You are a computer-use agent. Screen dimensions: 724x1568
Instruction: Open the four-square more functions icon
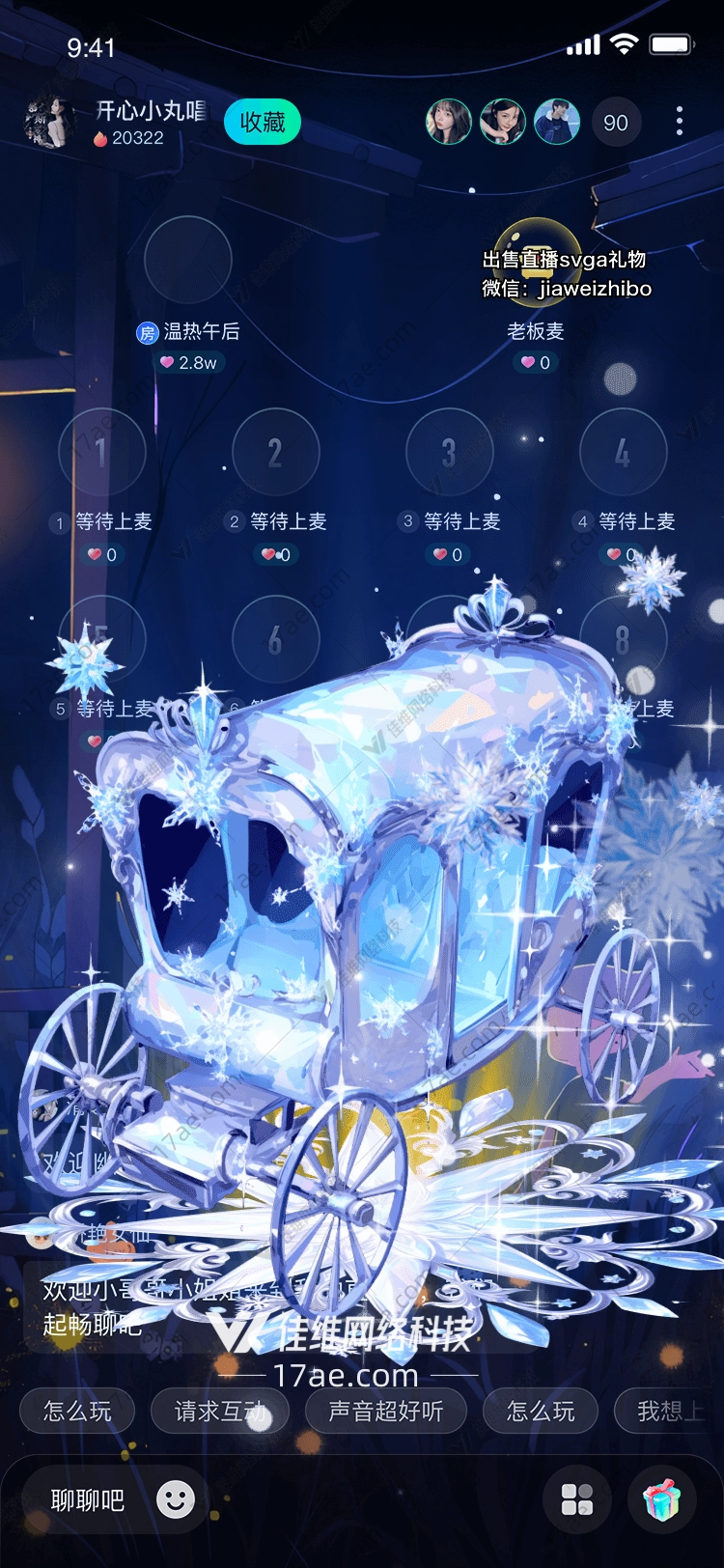click(577, 1499)
